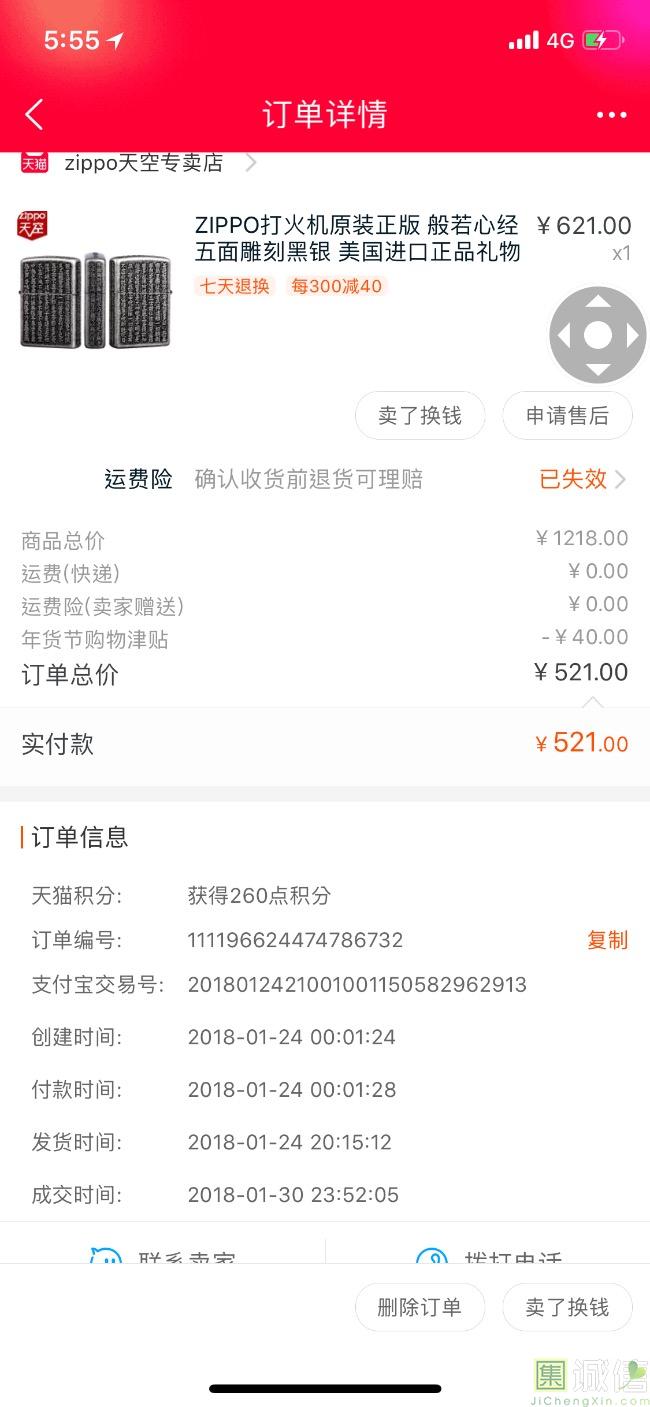This screenshot has height=1407, width=650.
Task: View the ZIPPO lighter product
Action: [x=356, y=238]
